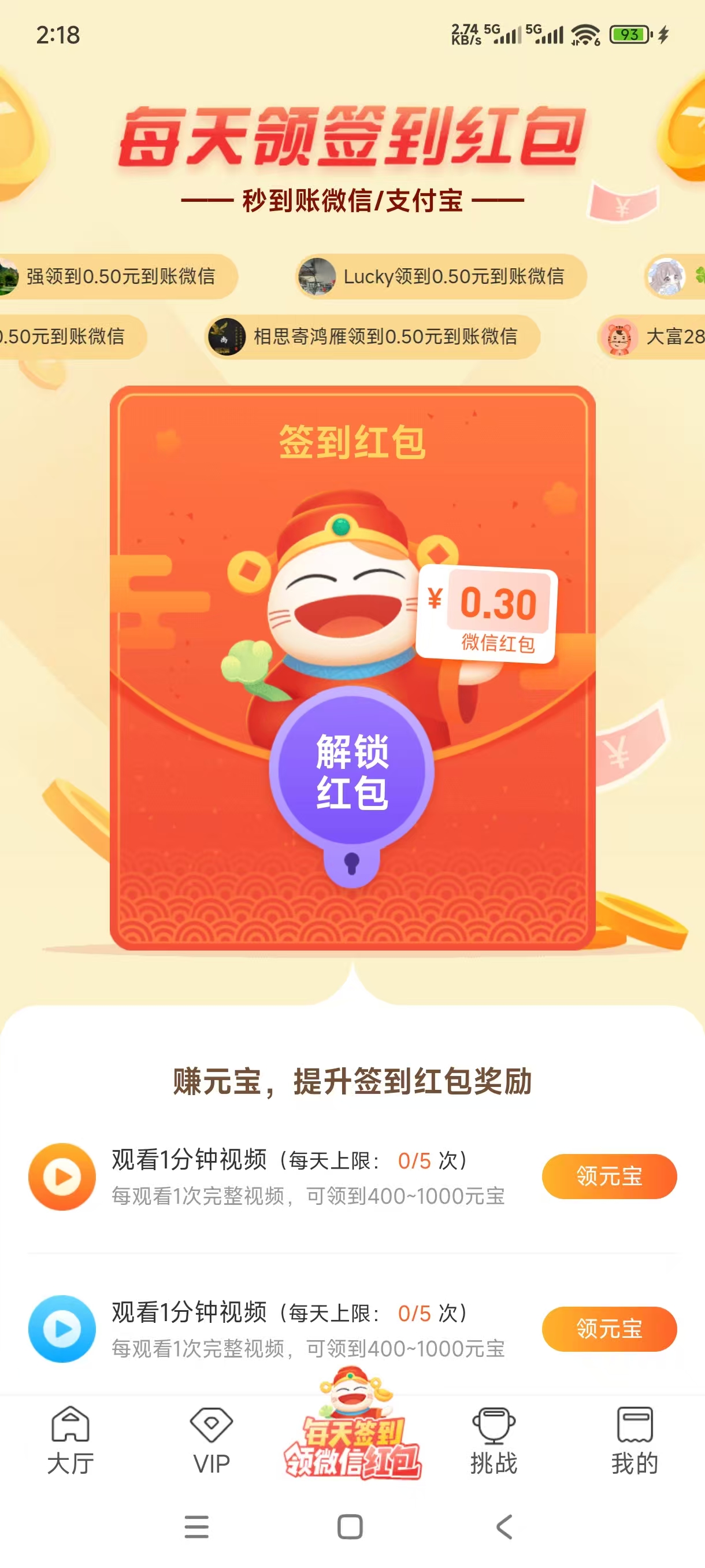Tap the first 领元宝 reward button

pos(610,1176)
